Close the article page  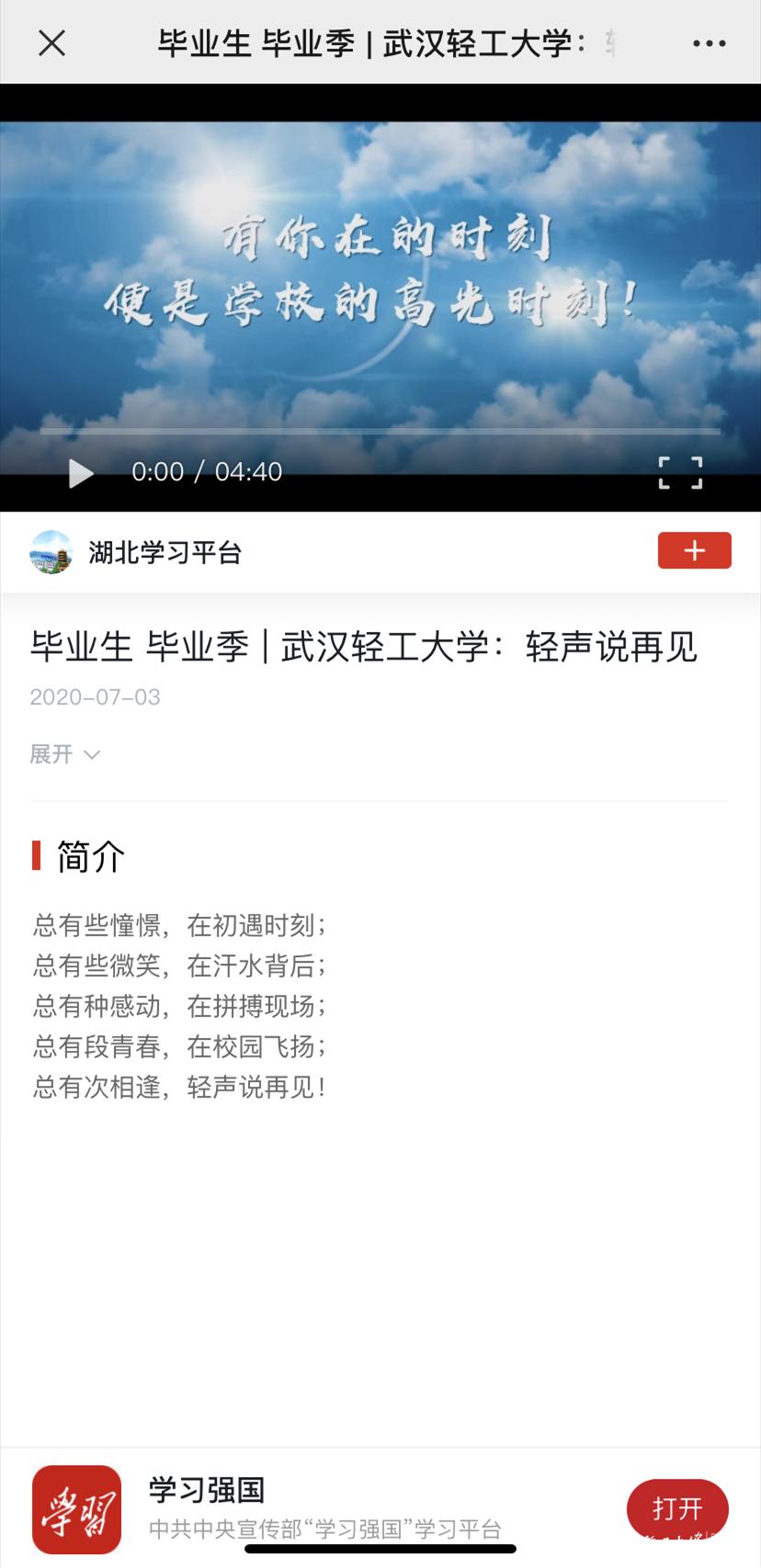51,42
